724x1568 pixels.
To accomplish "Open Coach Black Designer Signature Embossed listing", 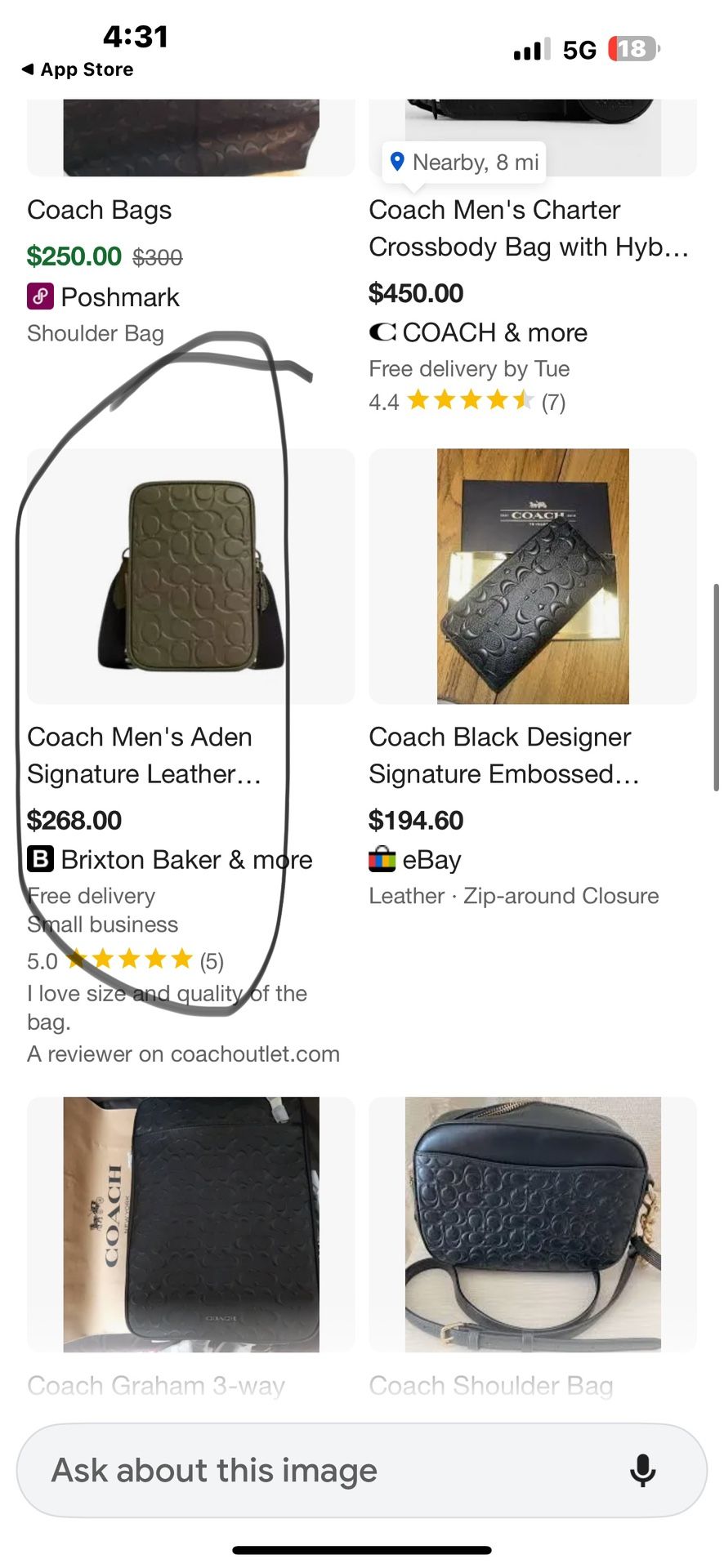I will 533,577.
